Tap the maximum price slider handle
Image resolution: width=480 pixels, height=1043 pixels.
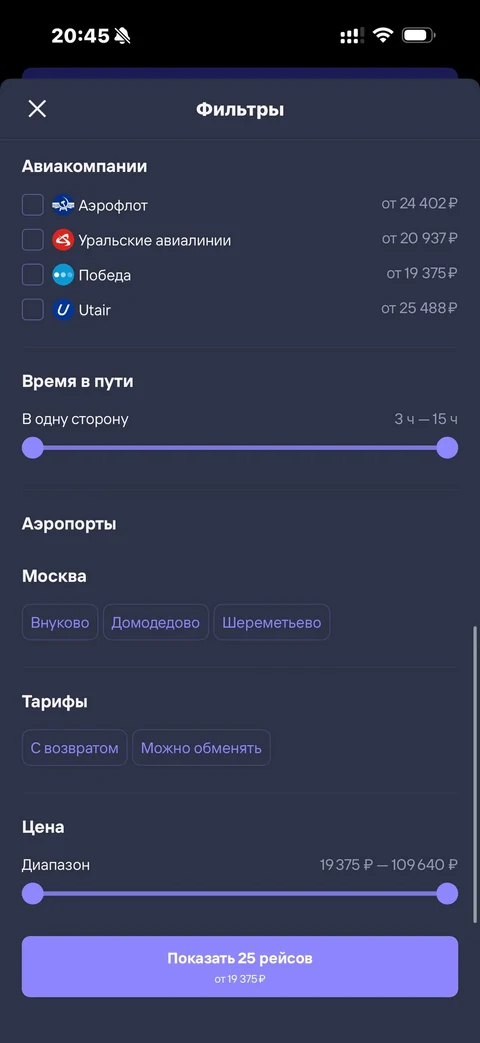pos(447,893)
